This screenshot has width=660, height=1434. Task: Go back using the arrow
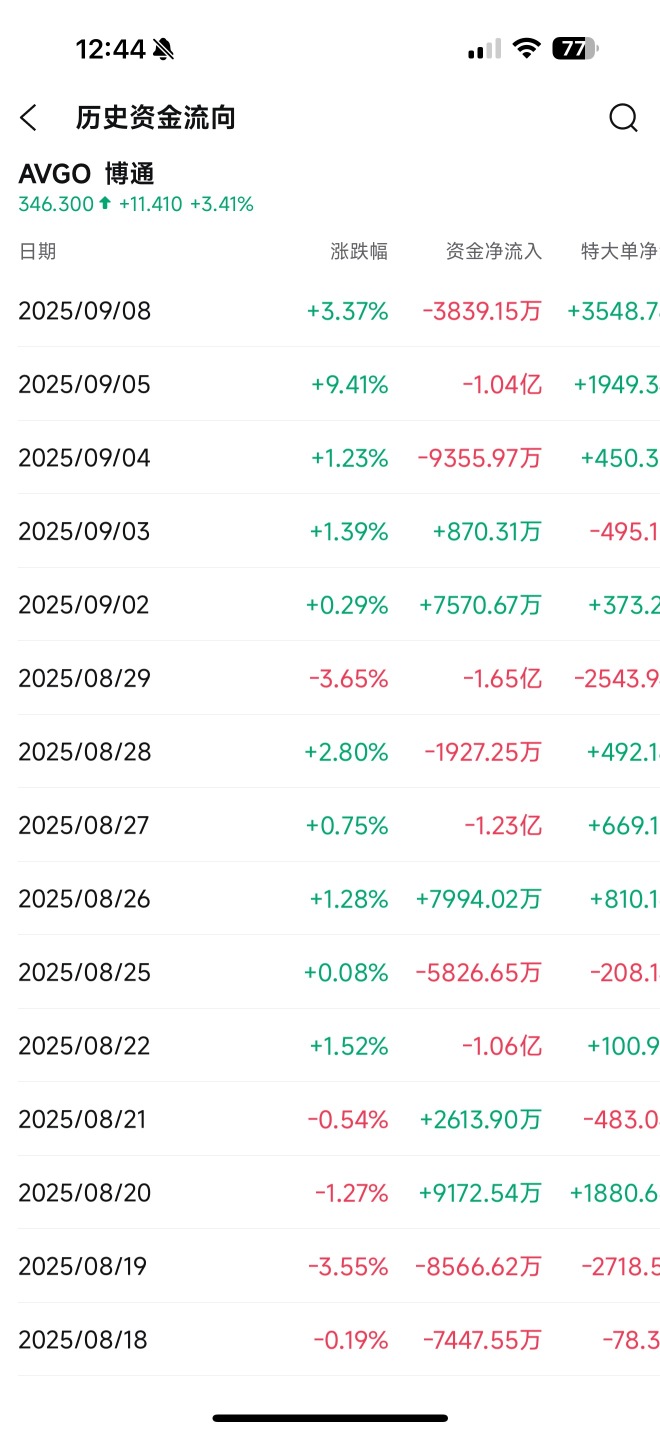pos(29,118)
